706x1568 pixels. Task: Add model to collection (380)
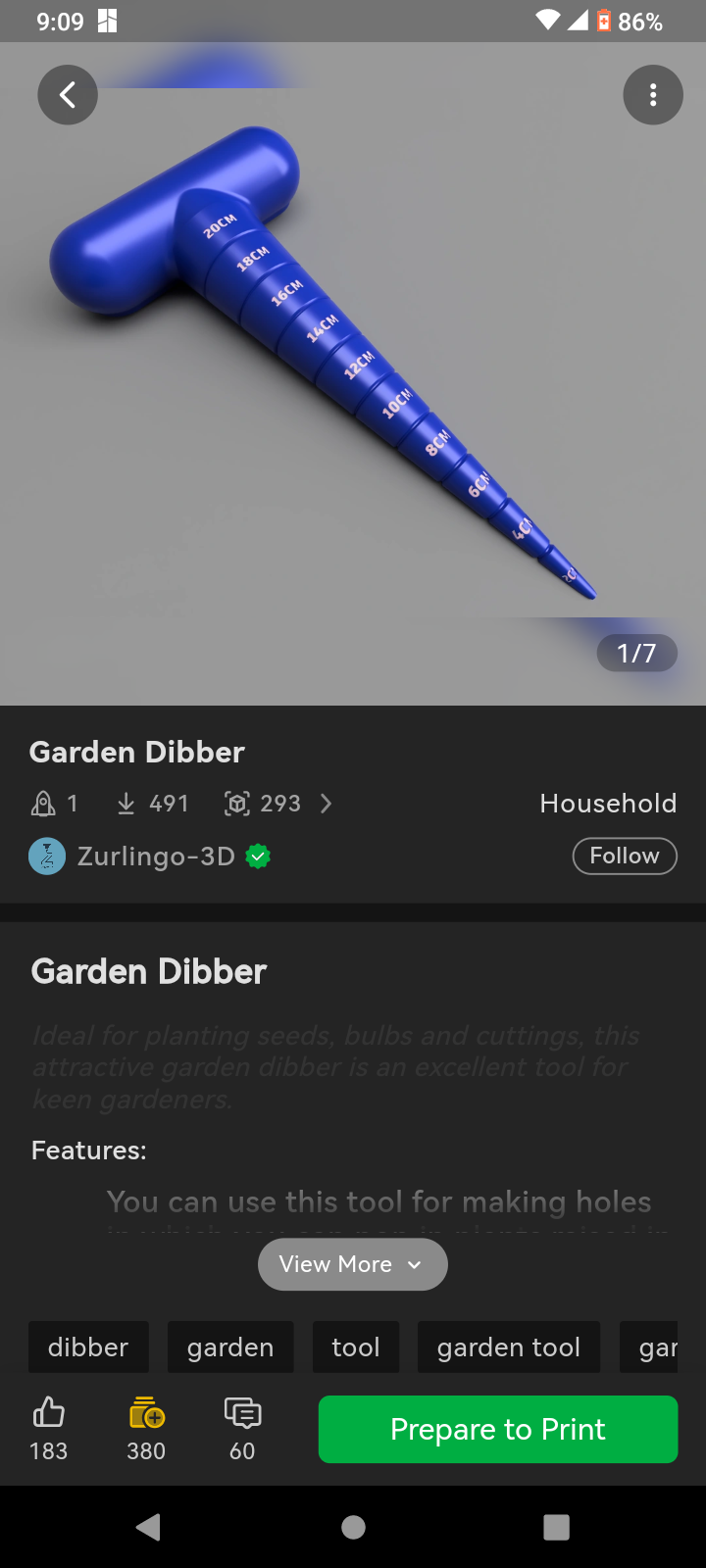tap(146, 1413)
